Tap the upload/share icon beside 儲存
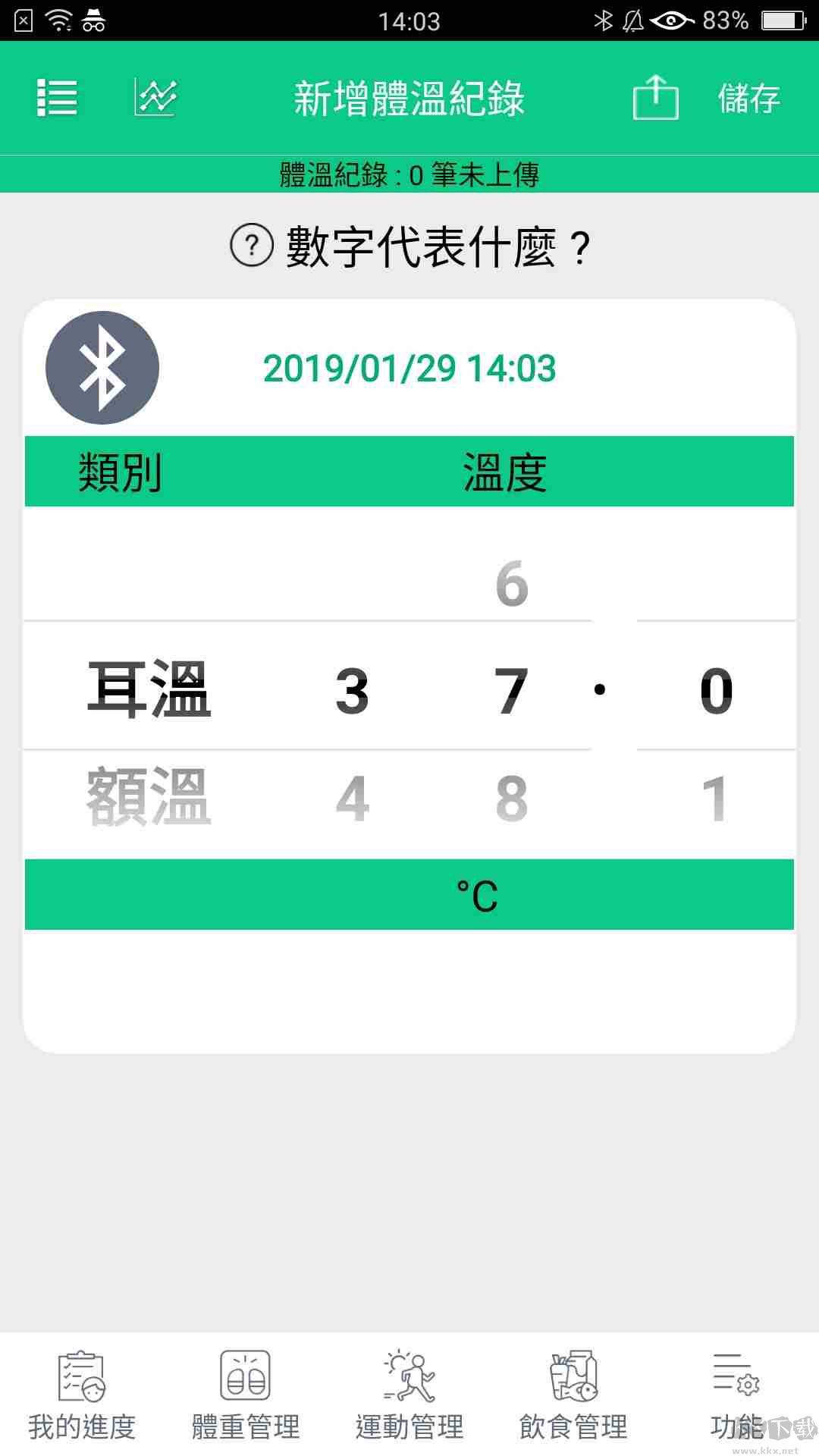819x1456 pixels. (655, 97)
